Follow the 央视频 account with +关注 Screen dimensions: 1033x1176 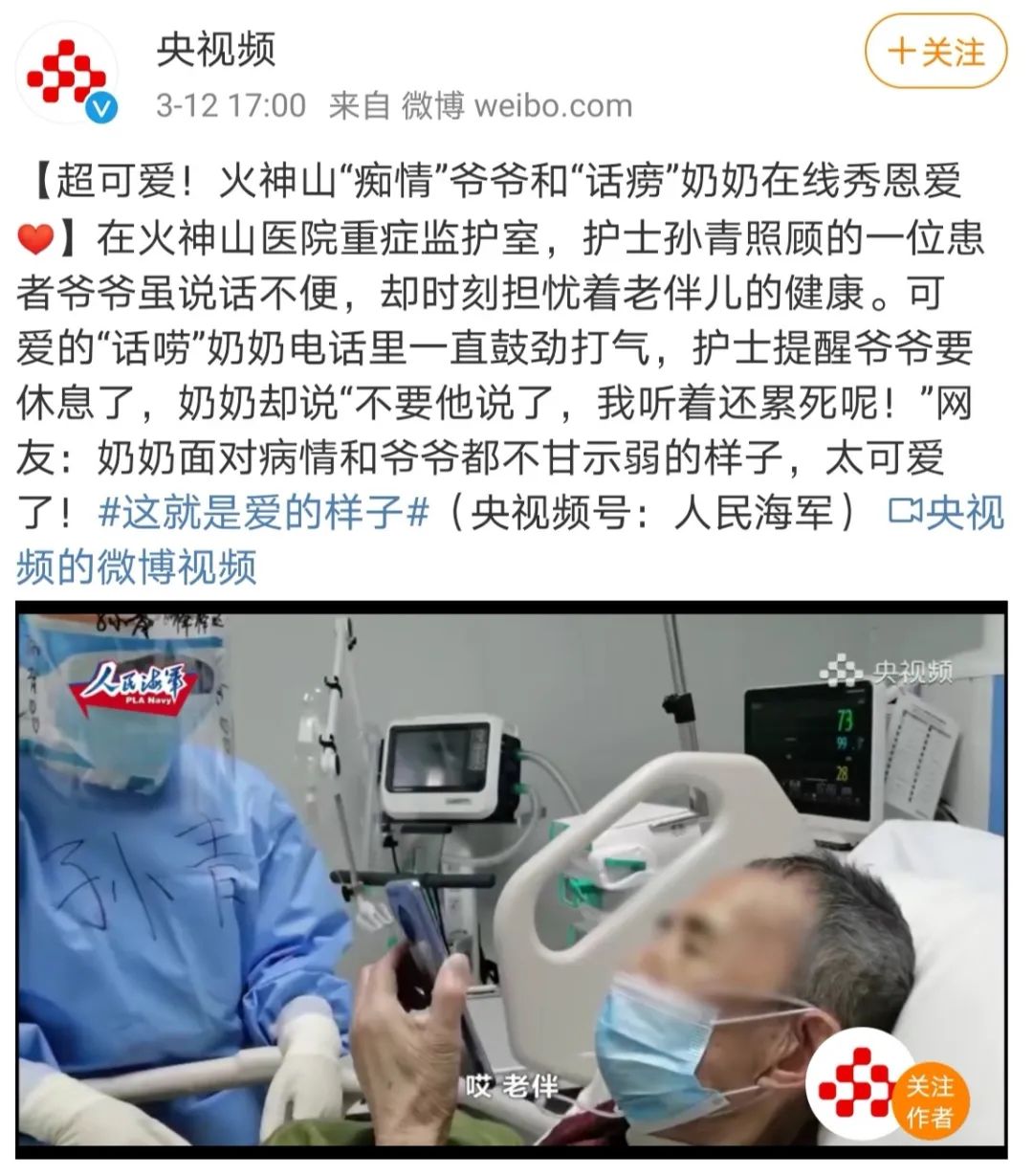point(934,52)
